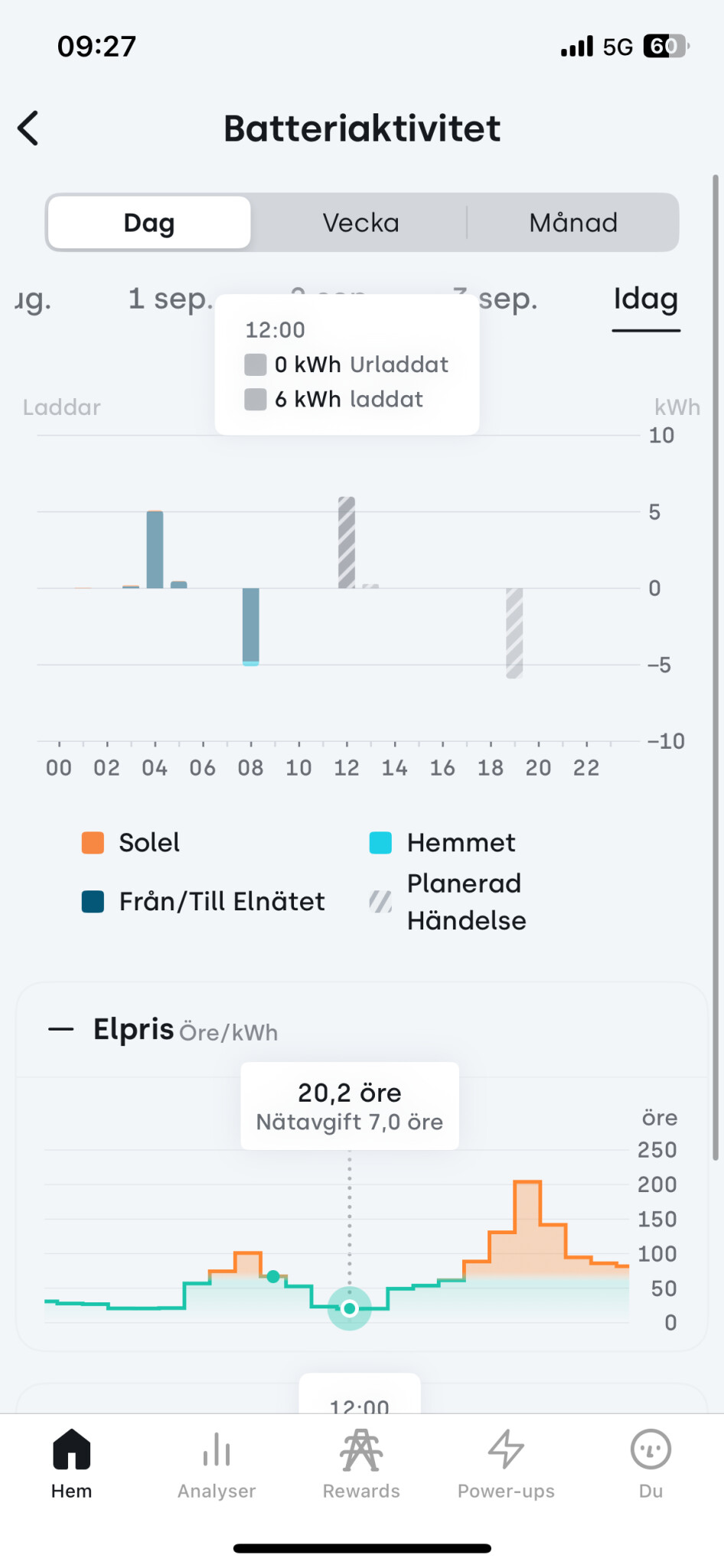Switch to the Du profile tab
The height and width of the screenshot is (1568, 724).
click(x=651, y=1463)
